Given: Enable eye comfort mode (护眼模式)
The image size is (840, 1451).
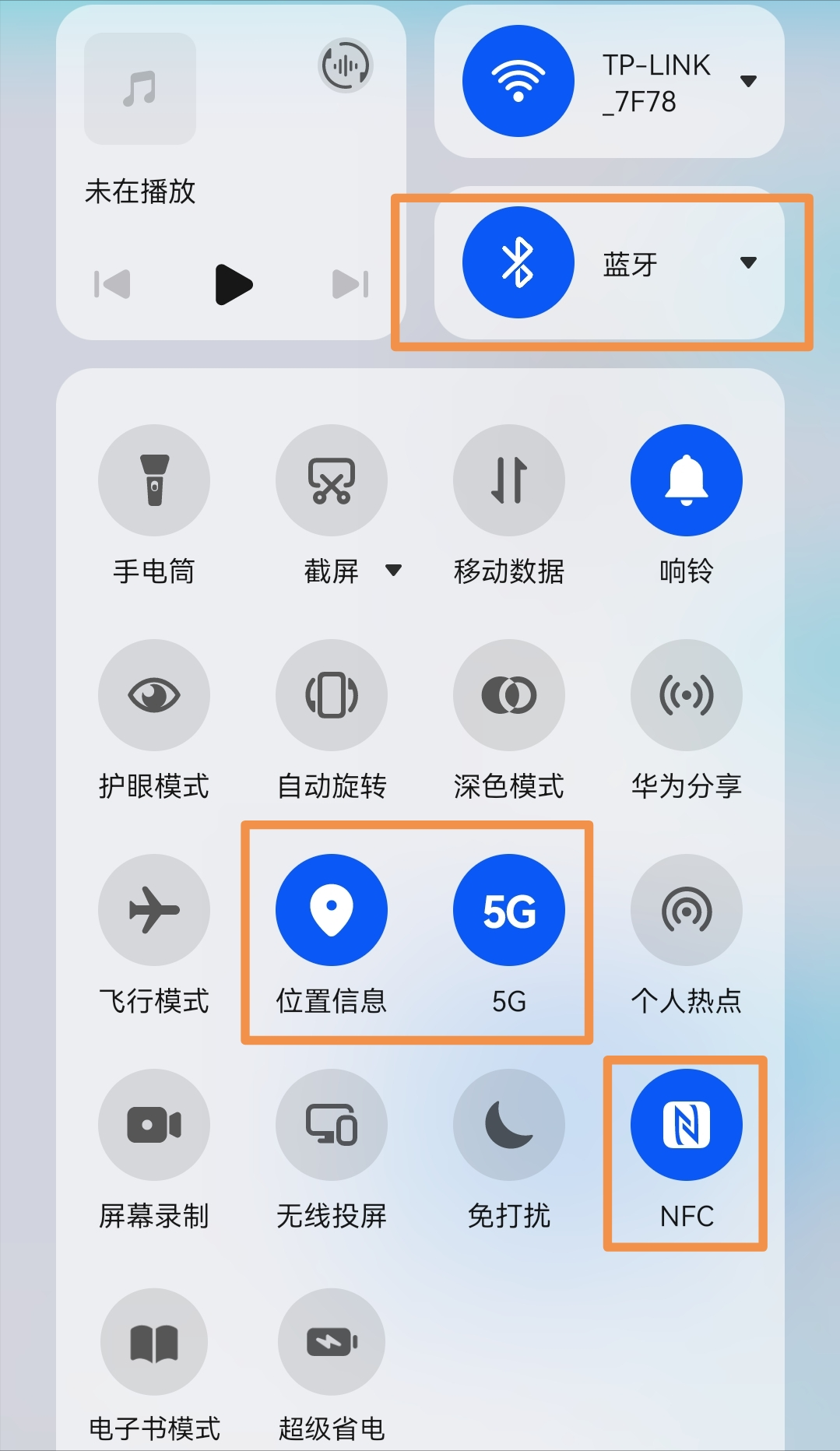Looking at the screenshot, I should pos(154,695).
